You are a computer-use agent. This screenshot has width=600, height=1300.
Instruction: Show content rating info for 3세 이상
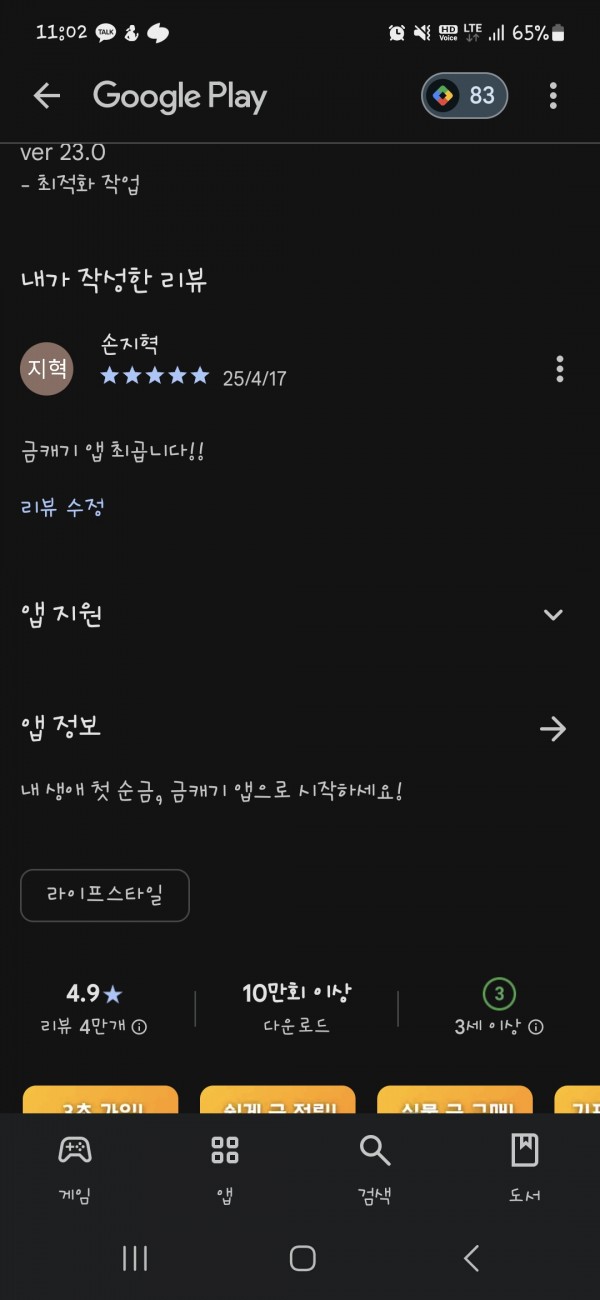coord(536,1027)
